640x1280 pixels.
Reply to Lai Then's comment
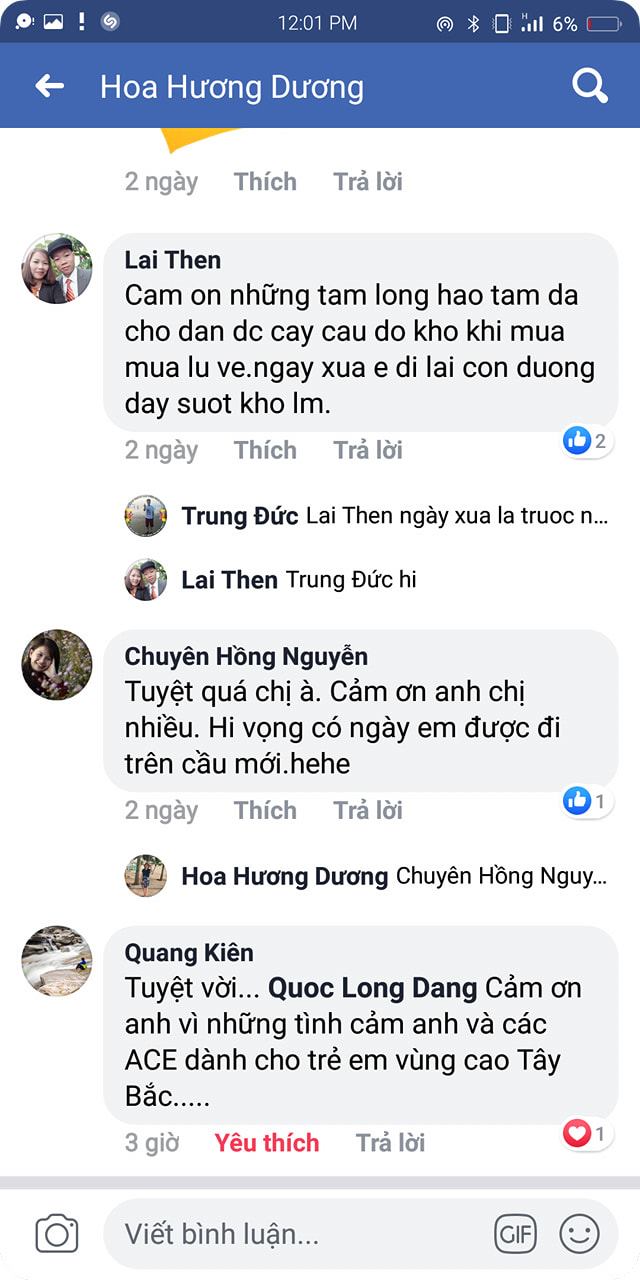coord(367,450)
